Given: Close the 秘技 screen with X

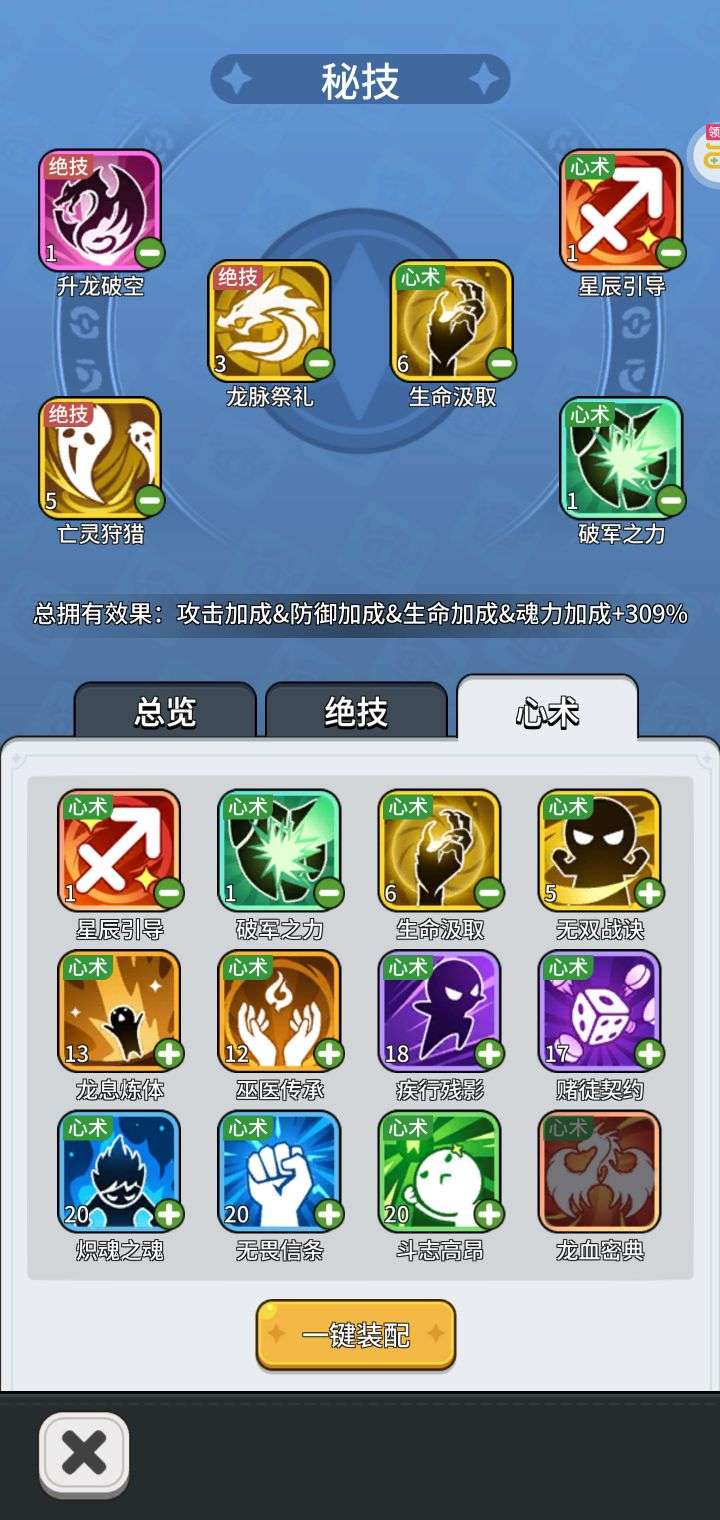Looking at the screenshot, I should (x=84, y=1453).
